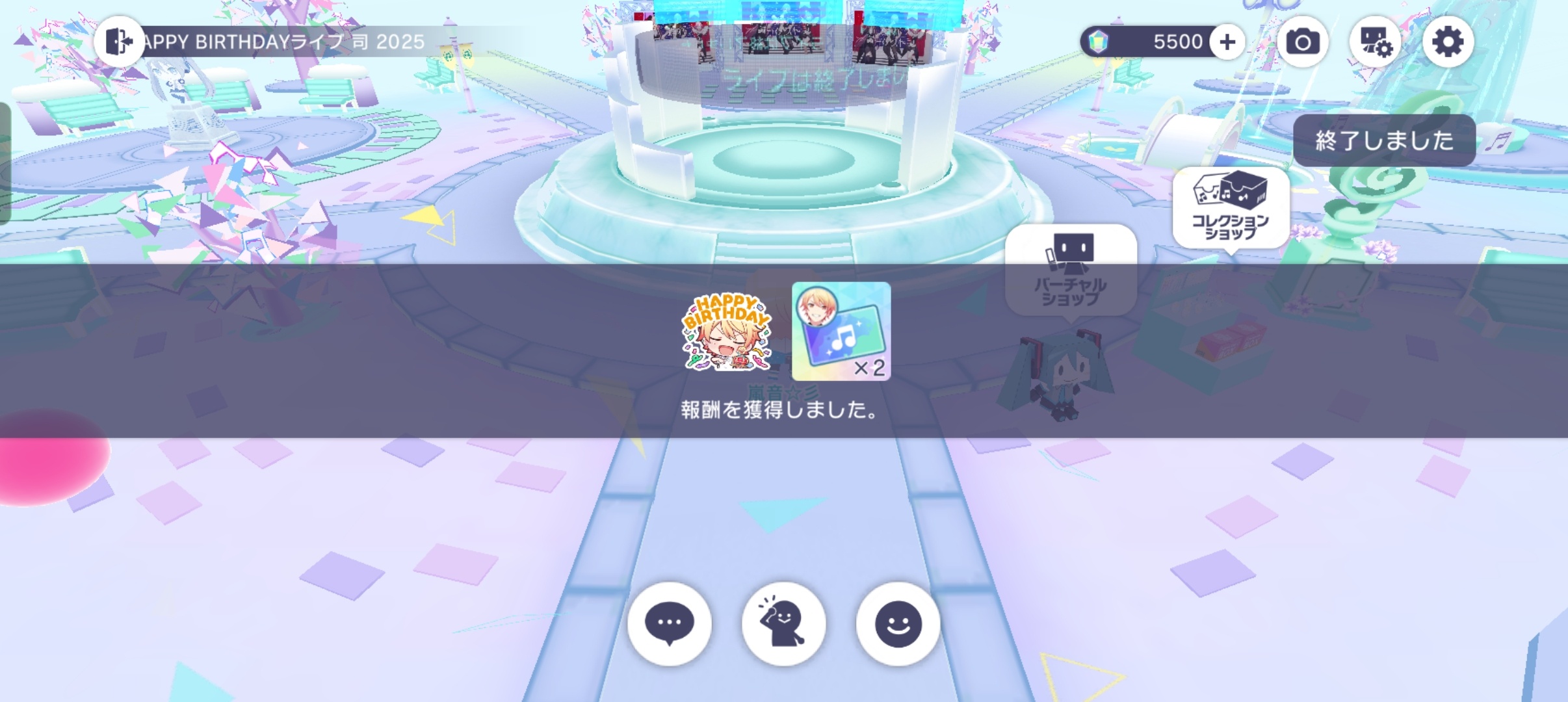Open the chat message button
The height and width of the screenshot is (702, 1568).
[669, 623]
